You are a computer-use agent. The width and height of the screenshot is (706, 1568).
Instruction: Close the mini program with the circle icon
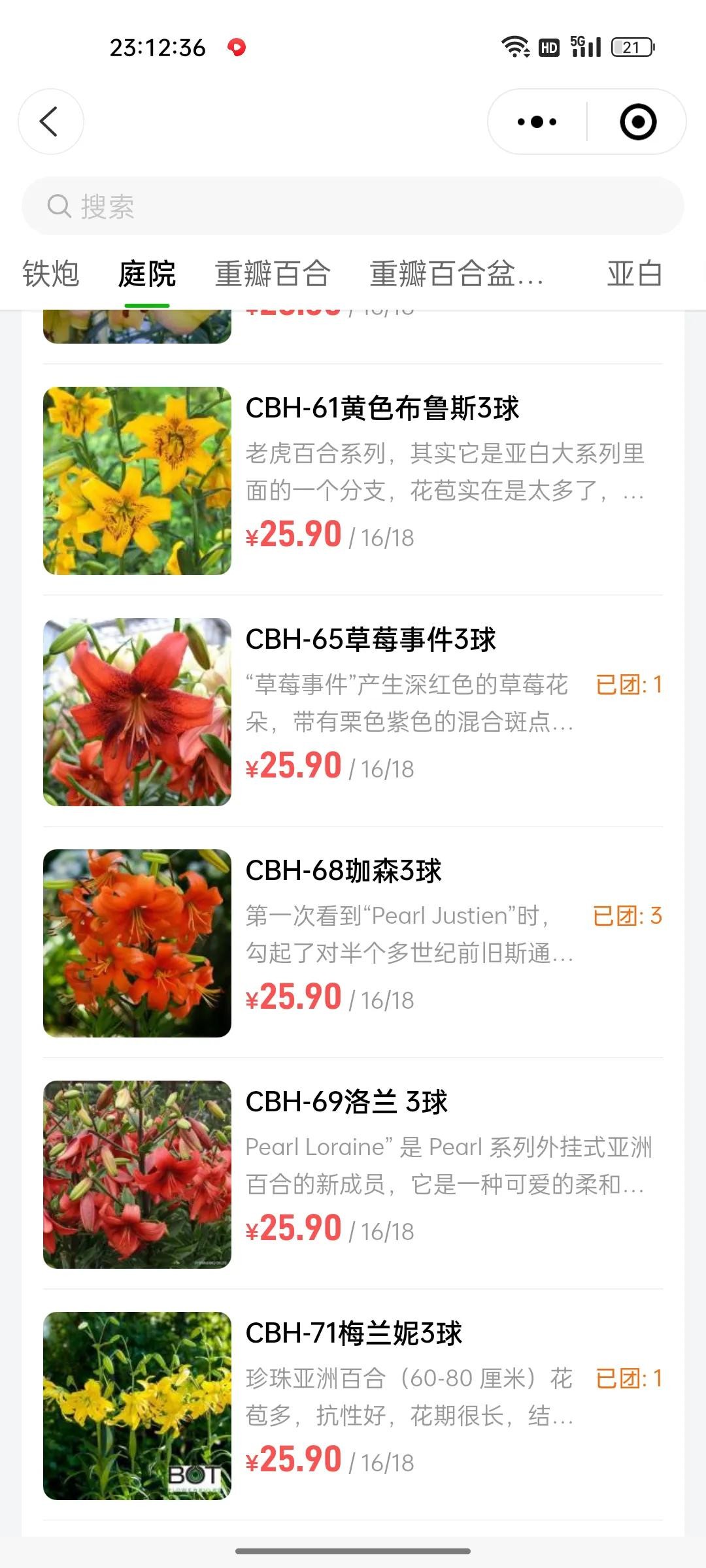coord(637,122)
